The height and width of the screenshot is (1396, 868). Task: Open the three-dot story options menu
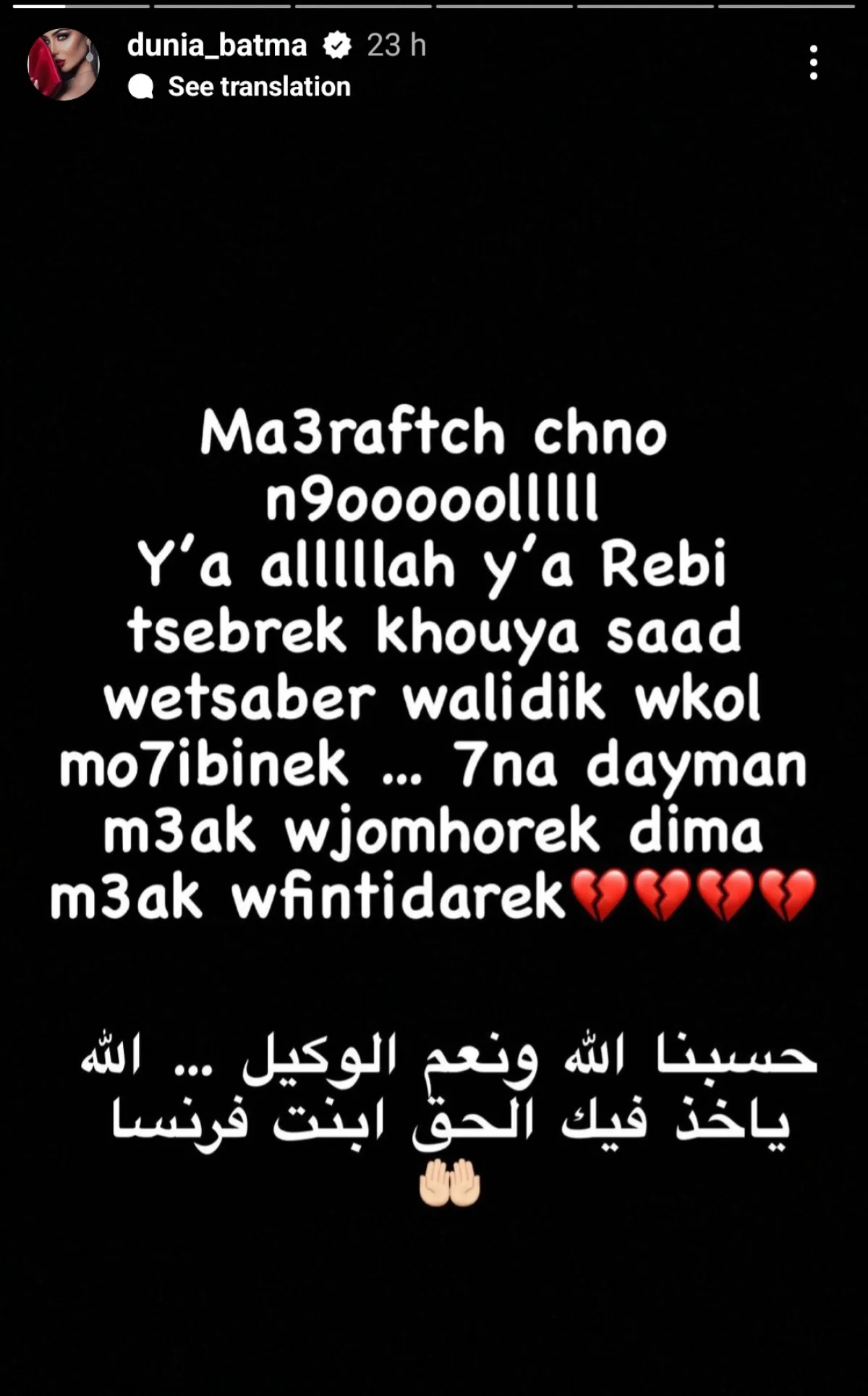(814, 63)
